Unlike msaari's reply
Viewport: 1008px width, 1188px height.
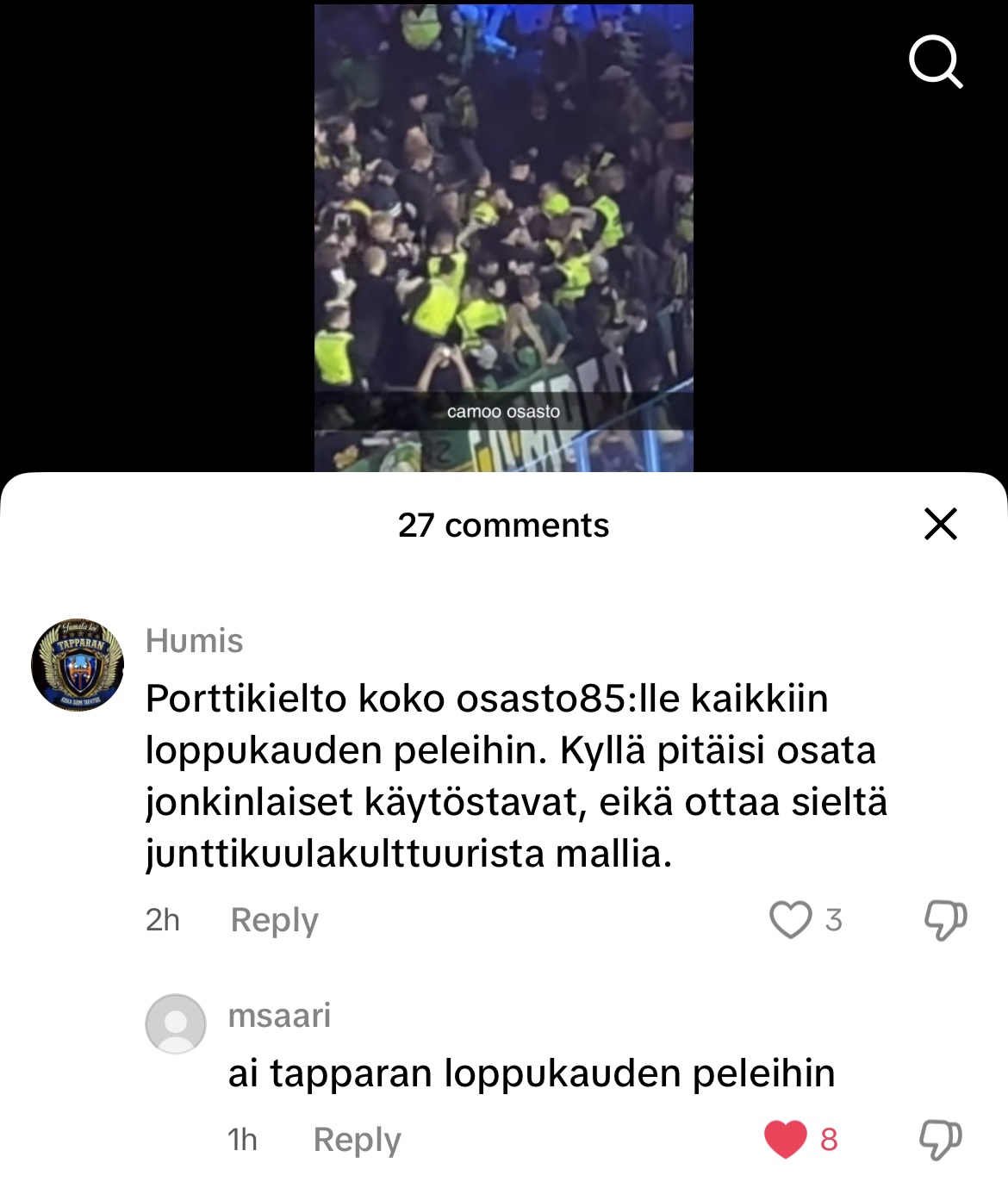point(785,1140)
